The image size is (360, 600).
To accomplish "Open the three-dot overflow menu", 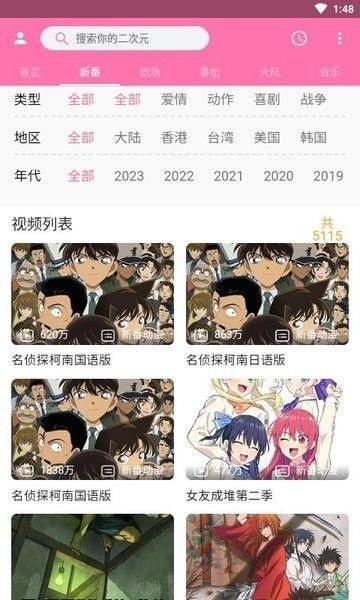I will (339, 39).
